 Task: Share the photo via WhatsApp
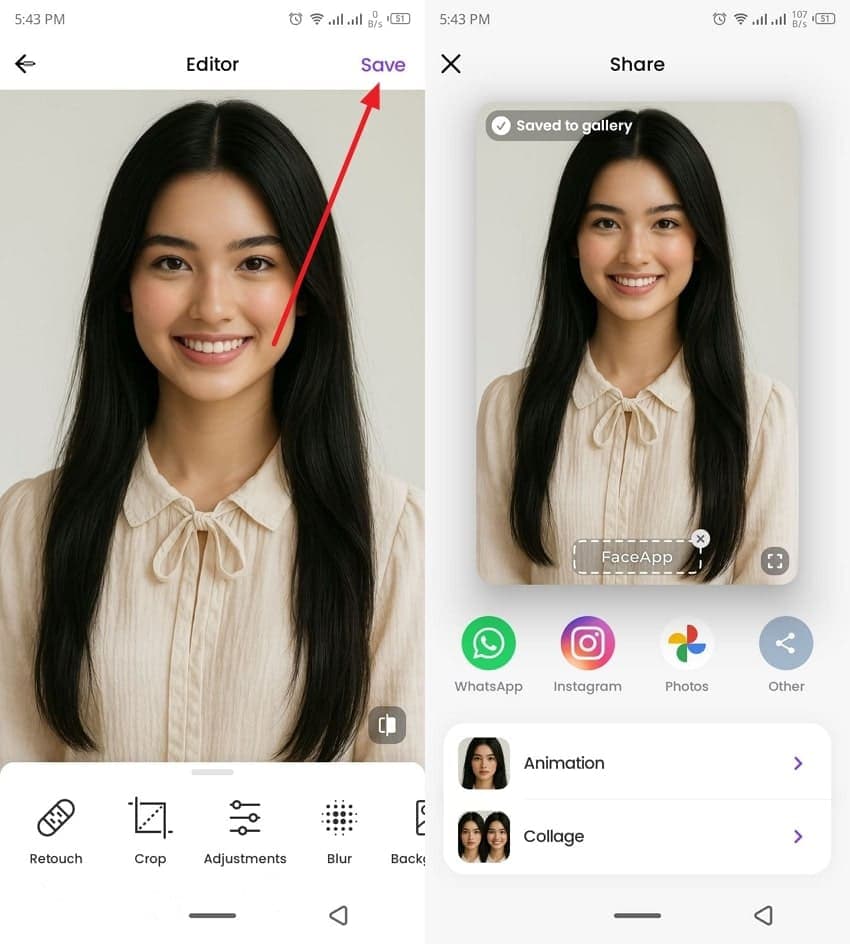coord(488,654)
